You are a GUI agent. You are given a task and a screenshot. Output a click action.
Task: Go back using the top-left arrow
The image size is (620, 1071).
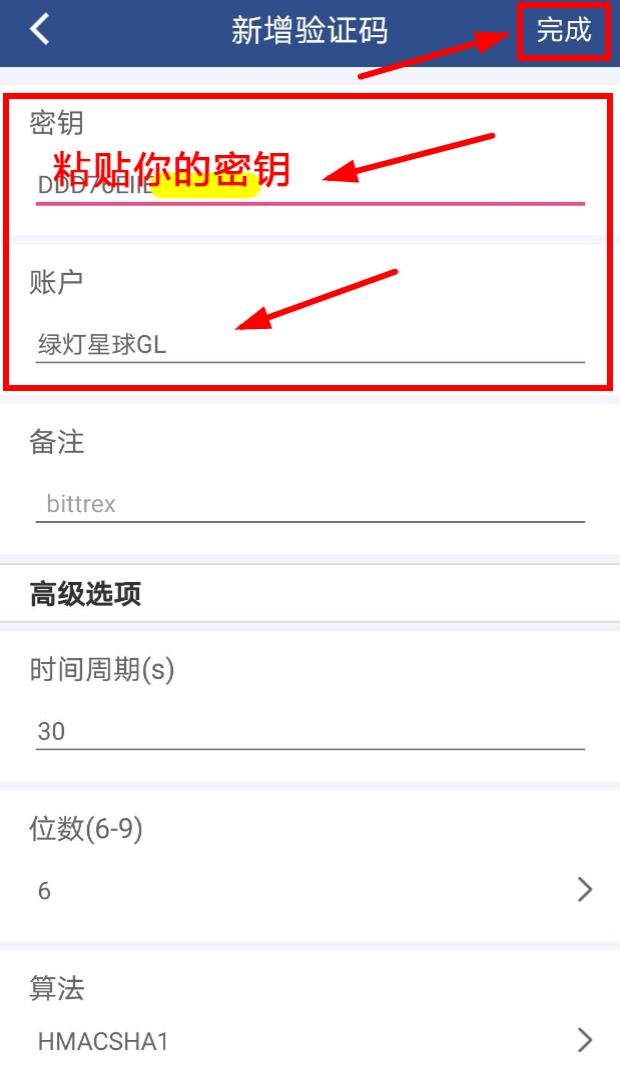[x=40, y=30]
